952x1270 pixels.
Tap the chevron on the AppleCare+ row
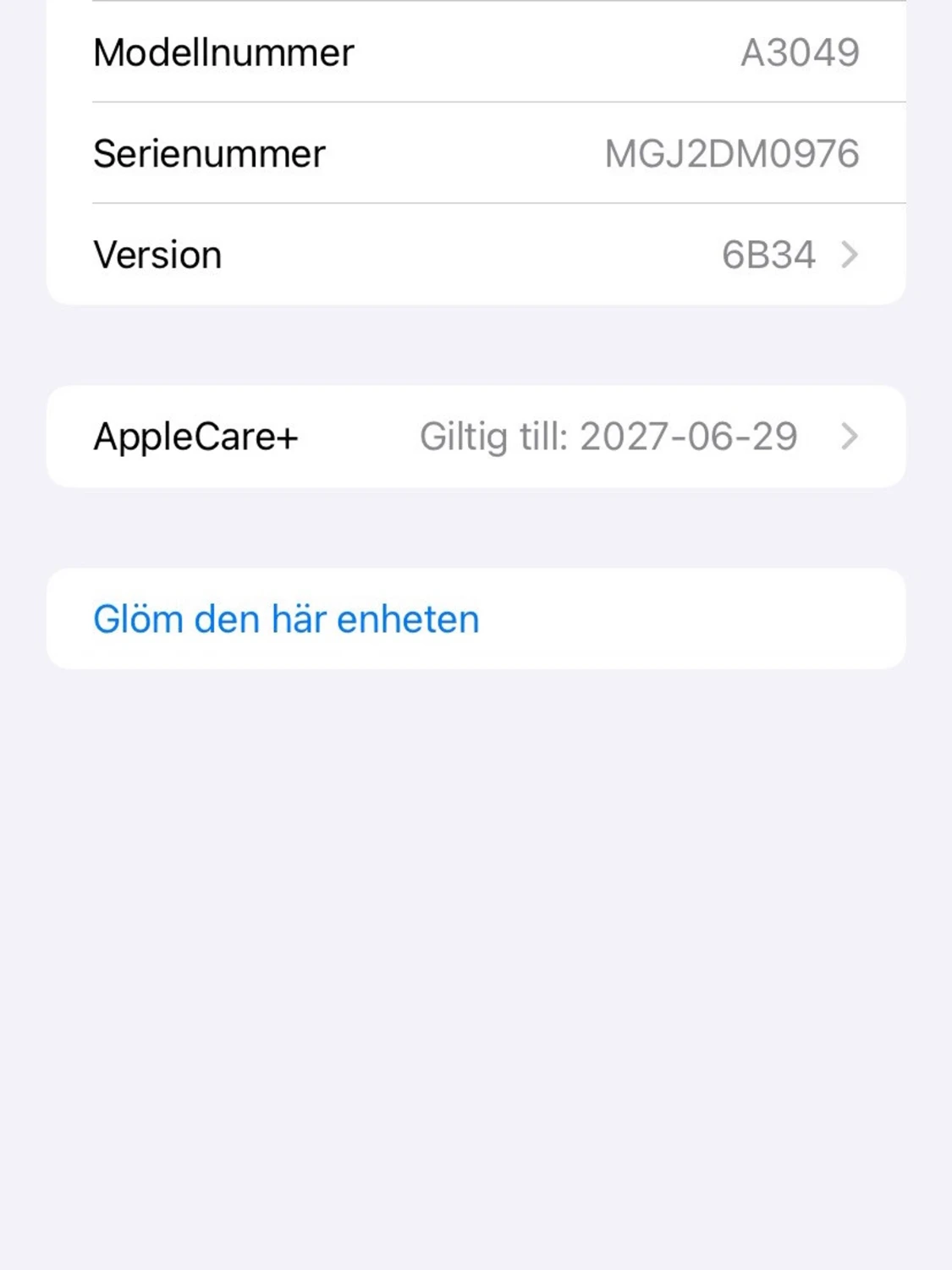click(x=850, y=436)
